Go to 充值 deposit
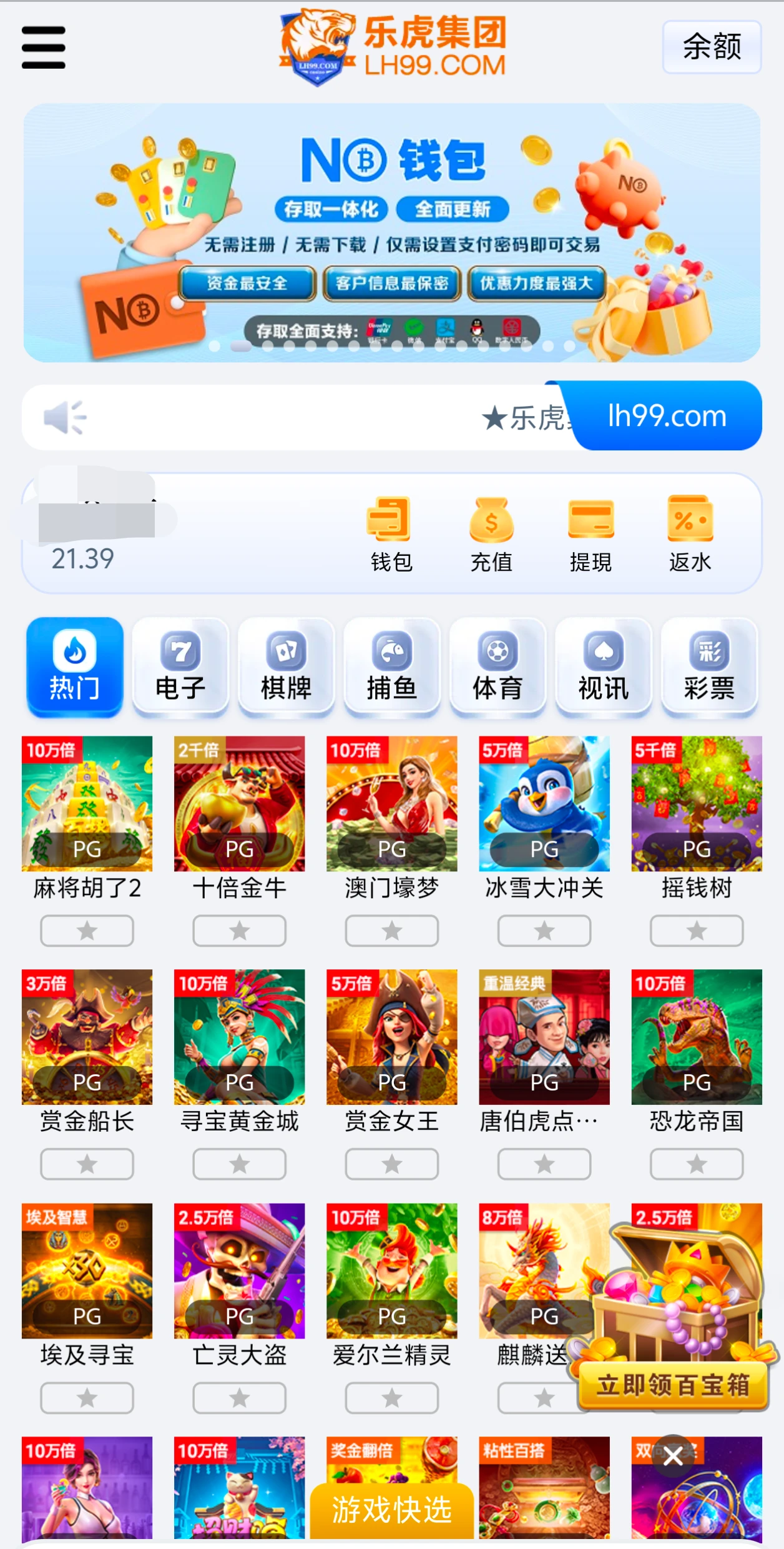 [491, 535]
